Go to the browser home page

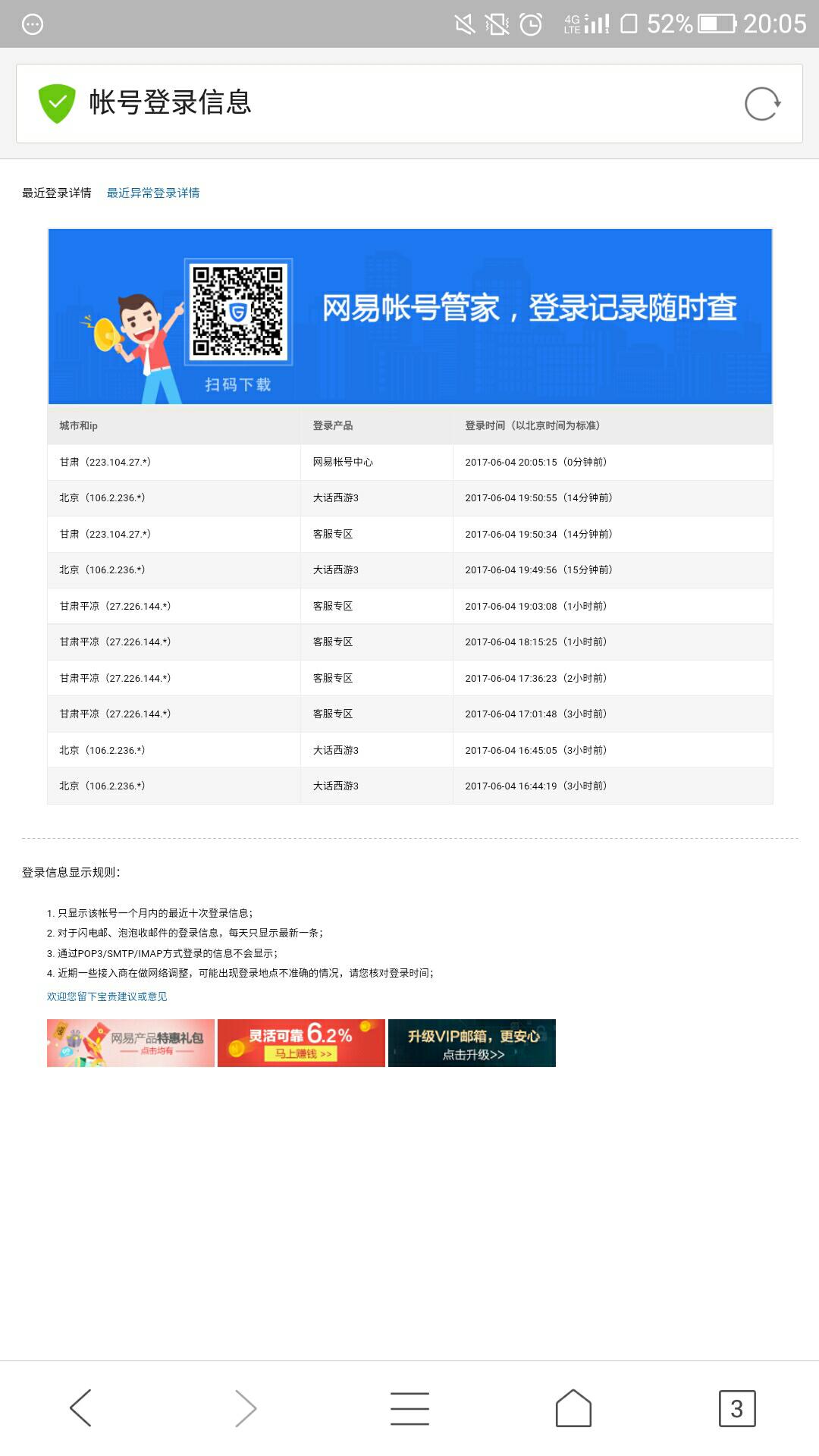point(573,1408)
